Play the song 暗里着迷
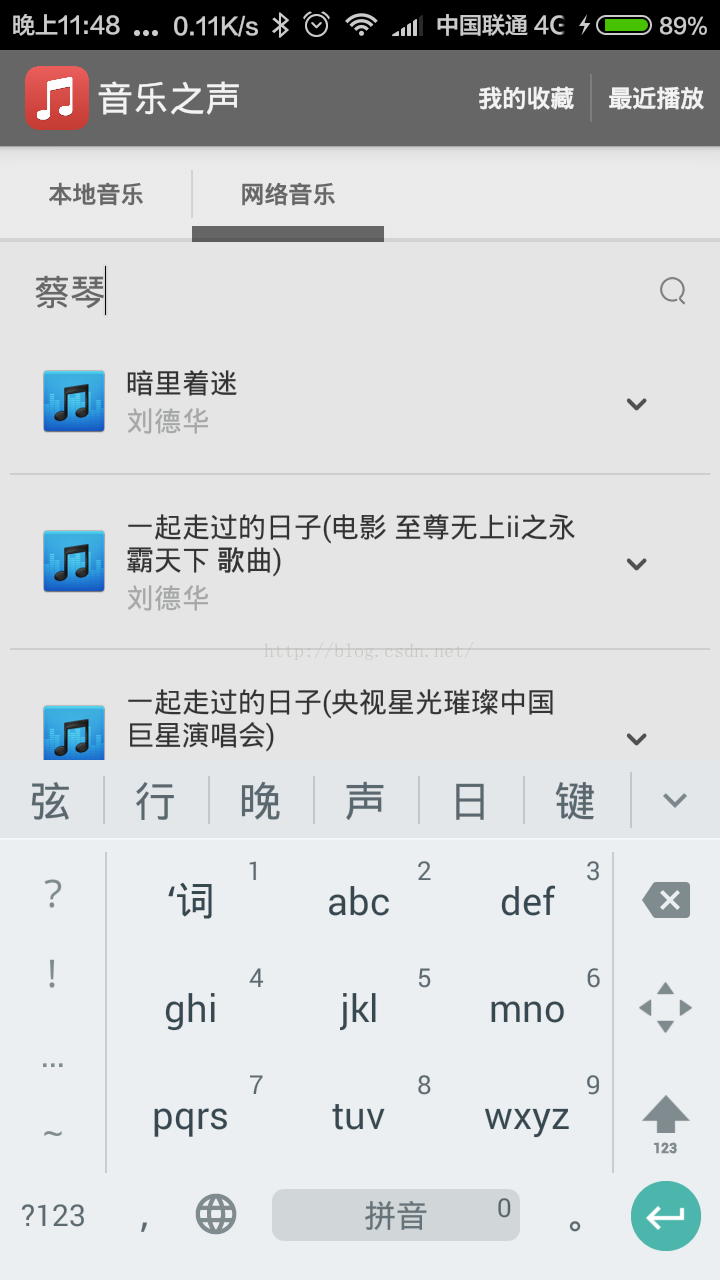Screen dimensions: 720x1280 click(300, 402)
